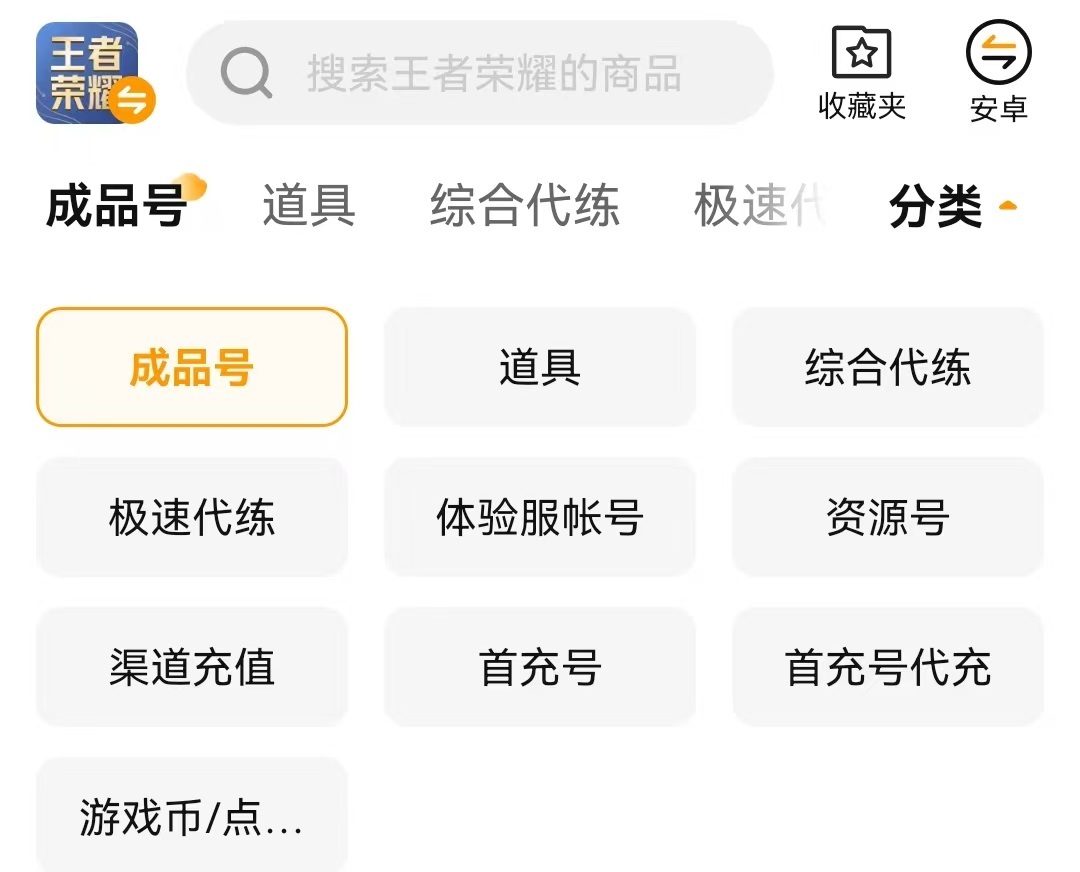Viewport: 1080px width, 872px height.
Task: Select the 成品号 category chip
Action: 192,367
